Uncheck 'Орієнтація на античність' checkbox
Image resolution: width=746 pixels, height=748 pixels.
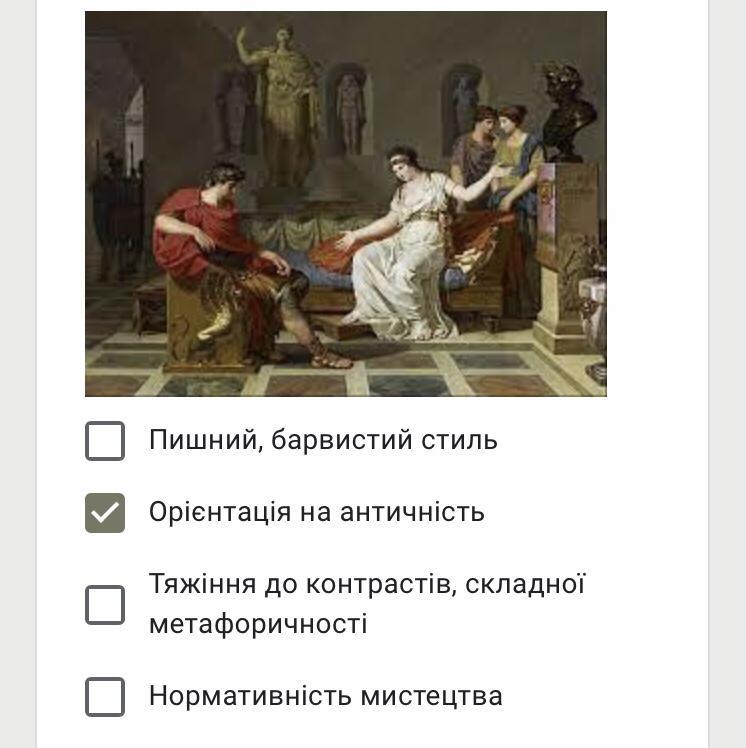(105, 513)
